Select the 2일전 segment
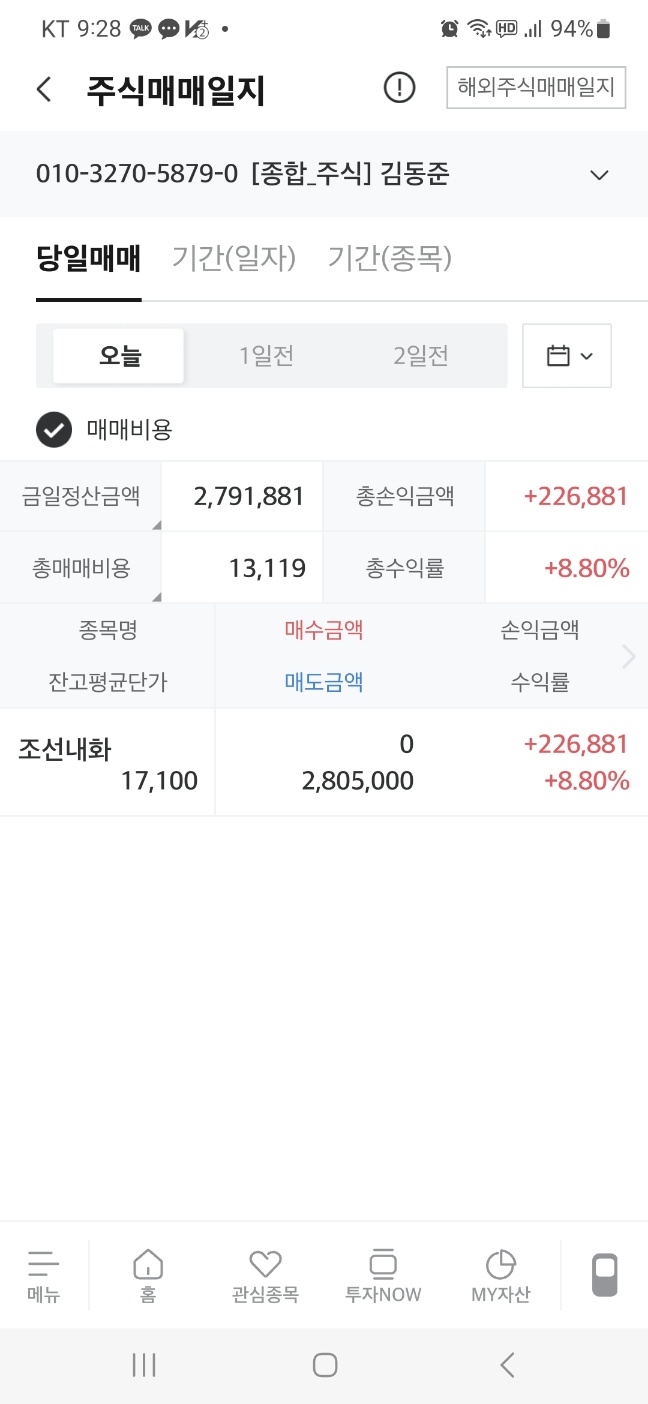The image size is (648, 1404). pyautogui.click(x=421, y=355)
